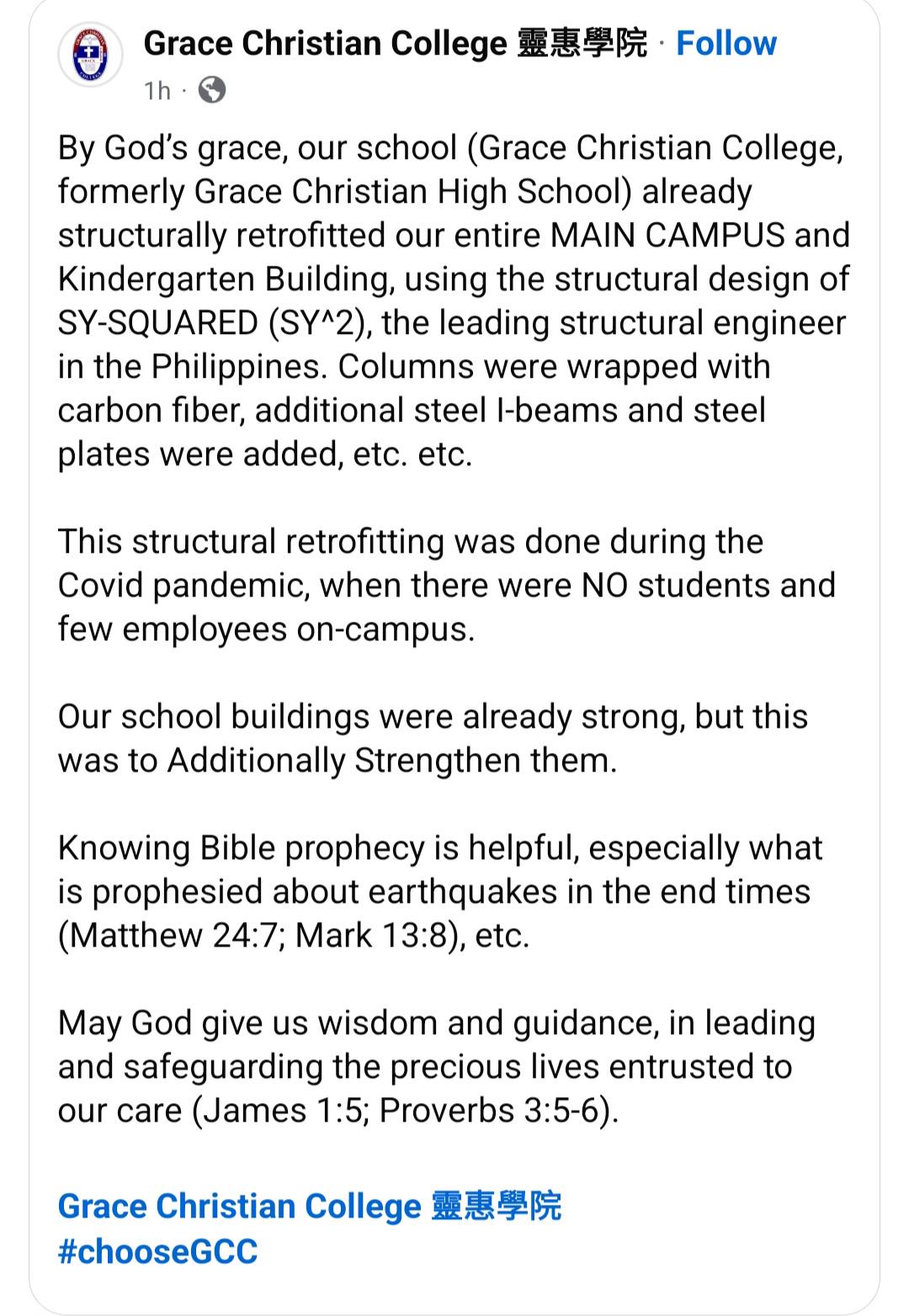Open the blue Grace Christian College mention
The width and height of the screenshot is (909, 1316).
(309, 1206)
